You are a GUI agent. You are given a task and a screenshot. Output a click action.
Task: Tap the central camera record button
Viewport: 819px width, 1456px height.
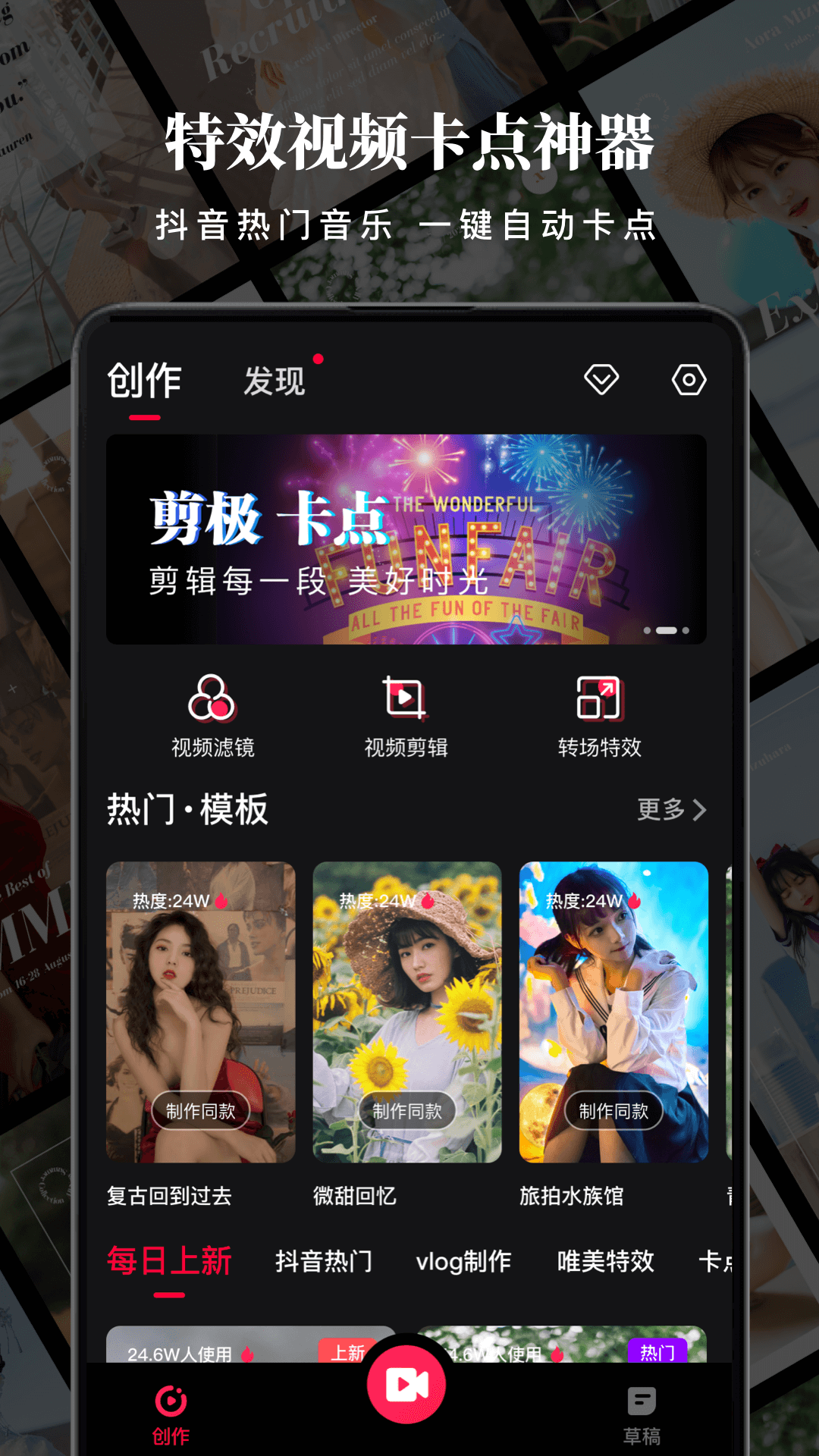[x=408, y=1383]
